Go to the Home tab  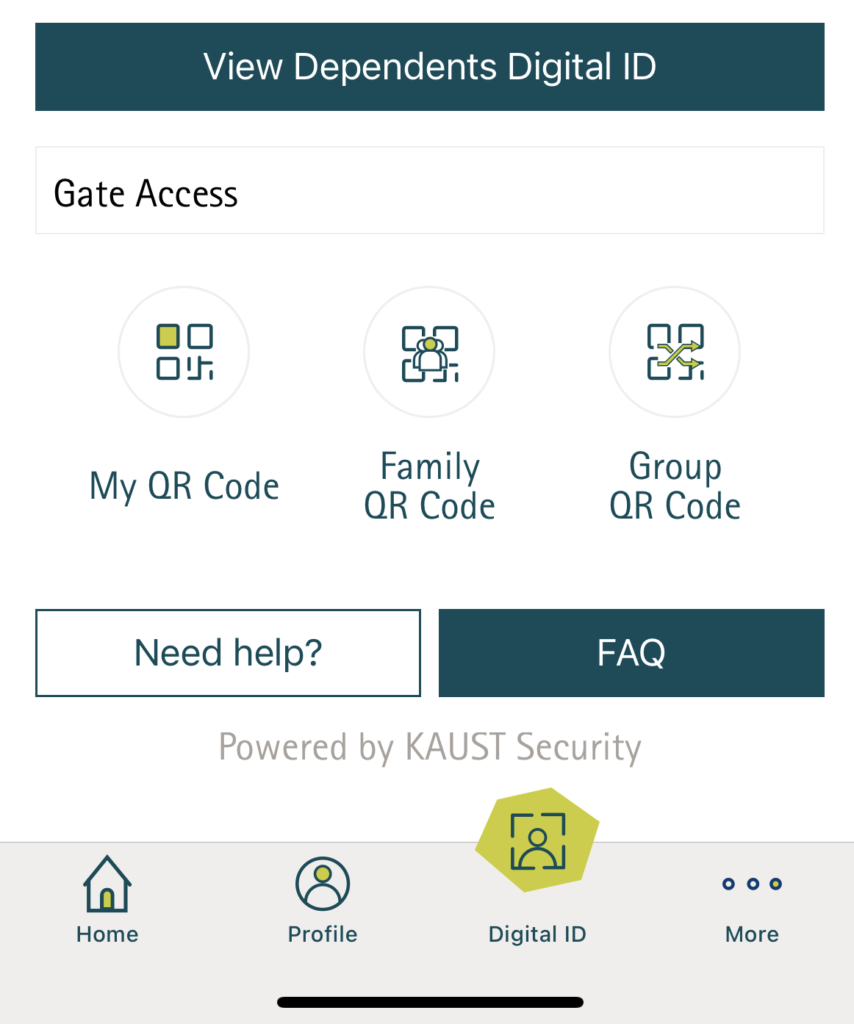(x=107, y=900)
